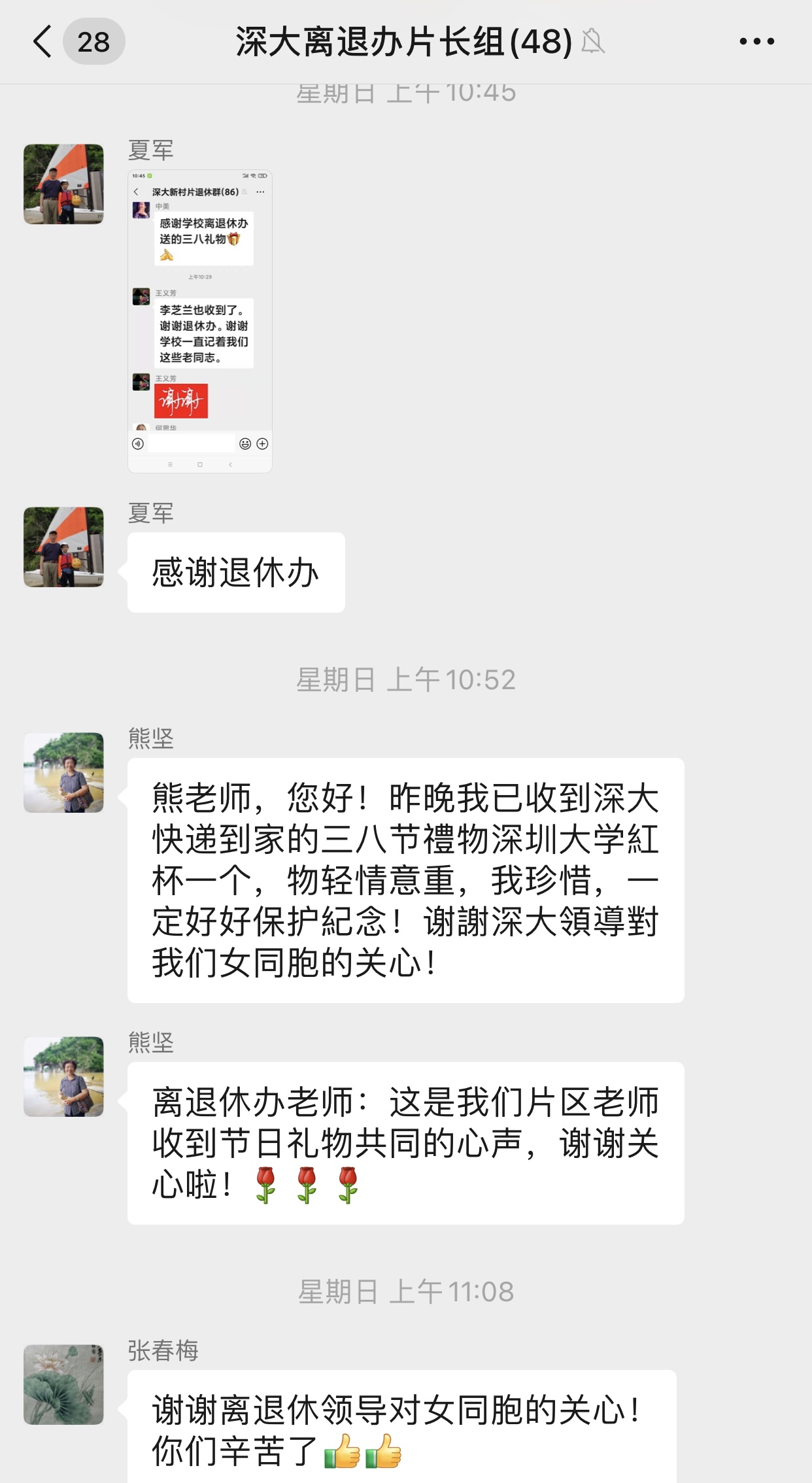Open the group chat's three-dot menu
The image size is (812, 1483).
point(756,42)
